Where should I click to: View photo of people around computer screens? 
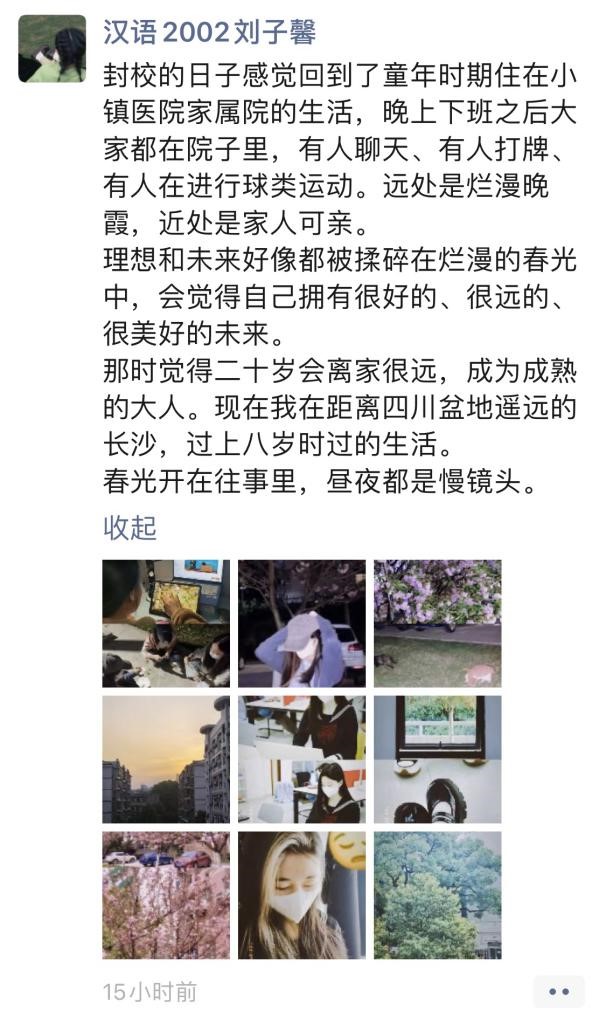coord(166,623)
